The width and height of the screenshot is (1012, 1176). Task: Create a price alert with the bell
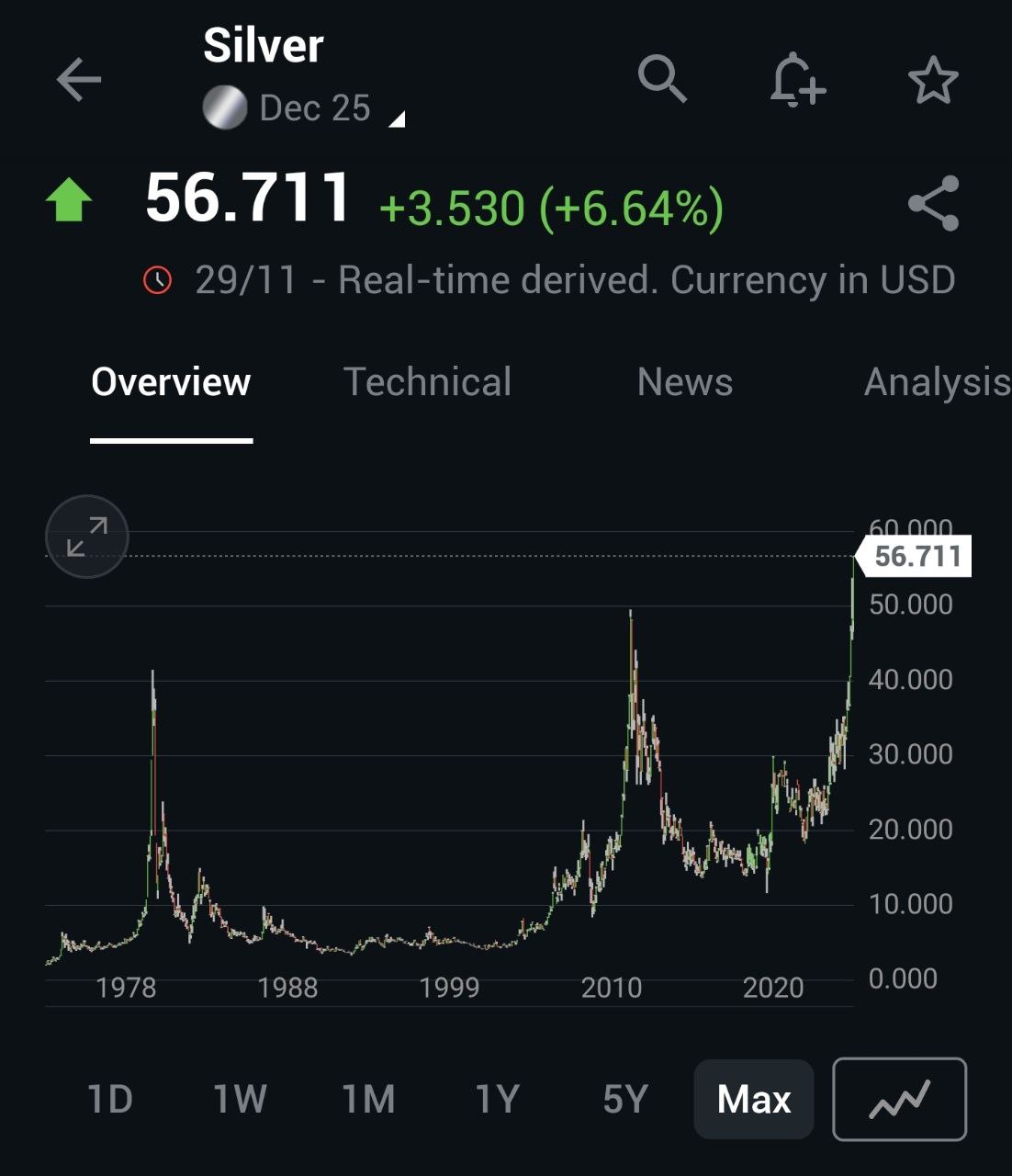[796, 80]
